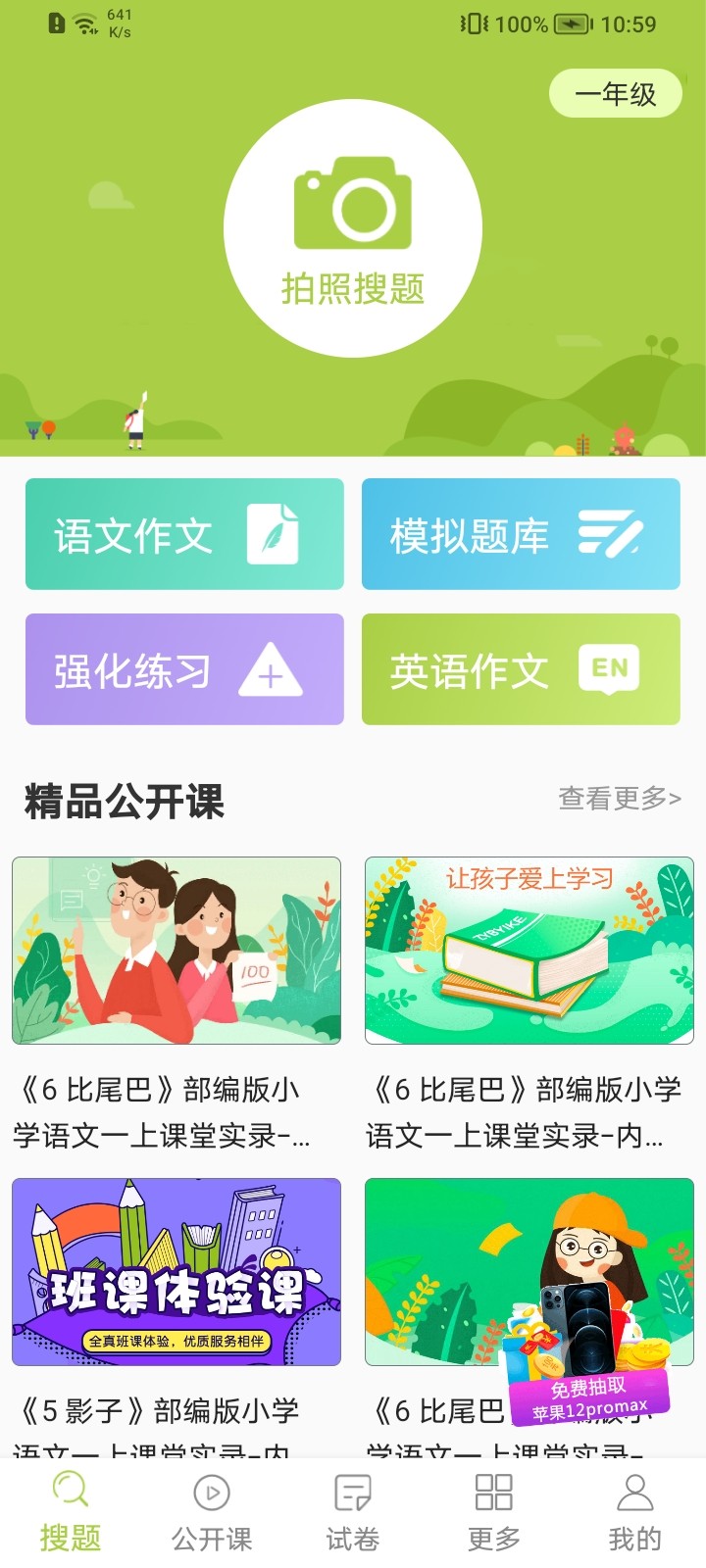This screenshot has width=706, height=1568.
Task: Switch to the 更多 tab
Action: coord(494,1512)
